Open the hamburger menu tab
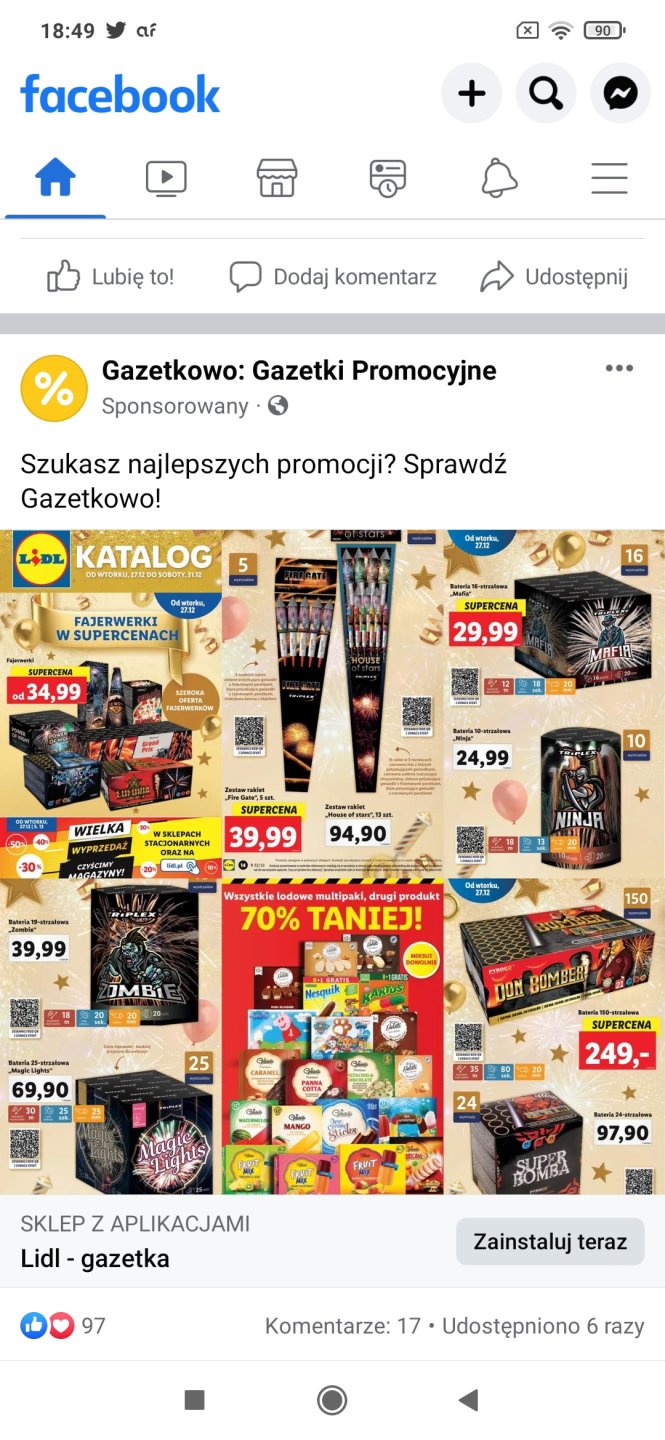Image resolution: width=665 pixels, height=1440 pixels. point(609,179)
